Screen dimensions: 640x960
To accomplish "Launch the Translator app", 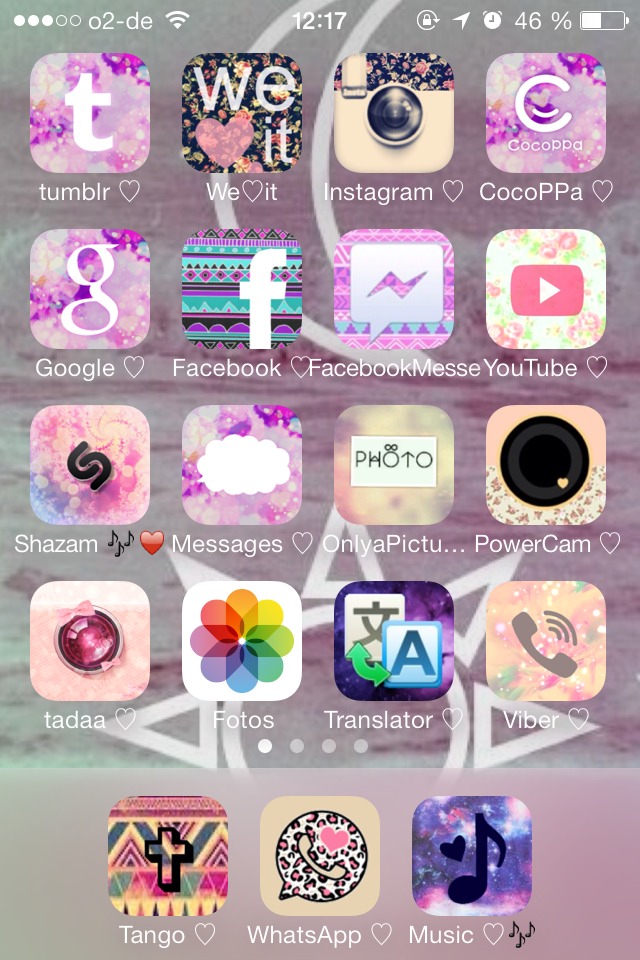I will (394, 641).
